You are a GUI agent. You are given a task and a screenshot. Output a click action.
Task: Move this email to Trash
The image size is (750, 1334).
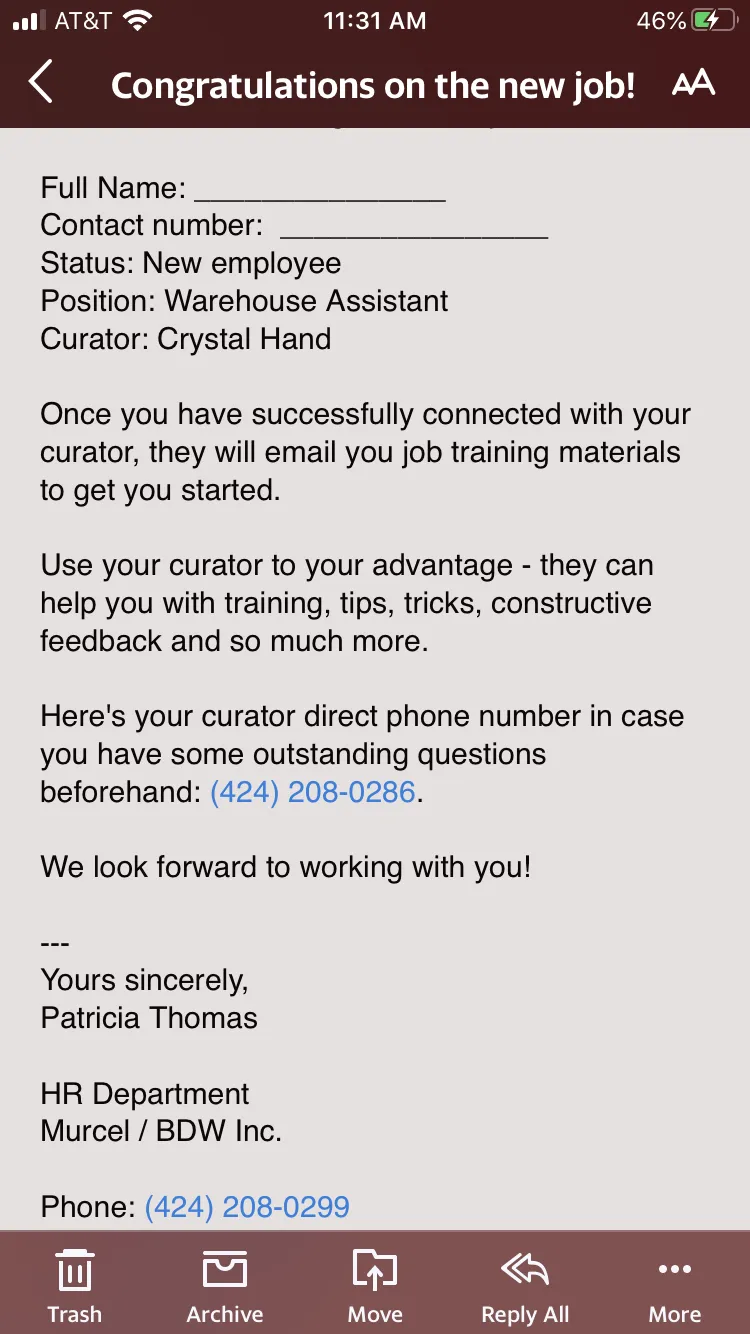point(75,1287)
